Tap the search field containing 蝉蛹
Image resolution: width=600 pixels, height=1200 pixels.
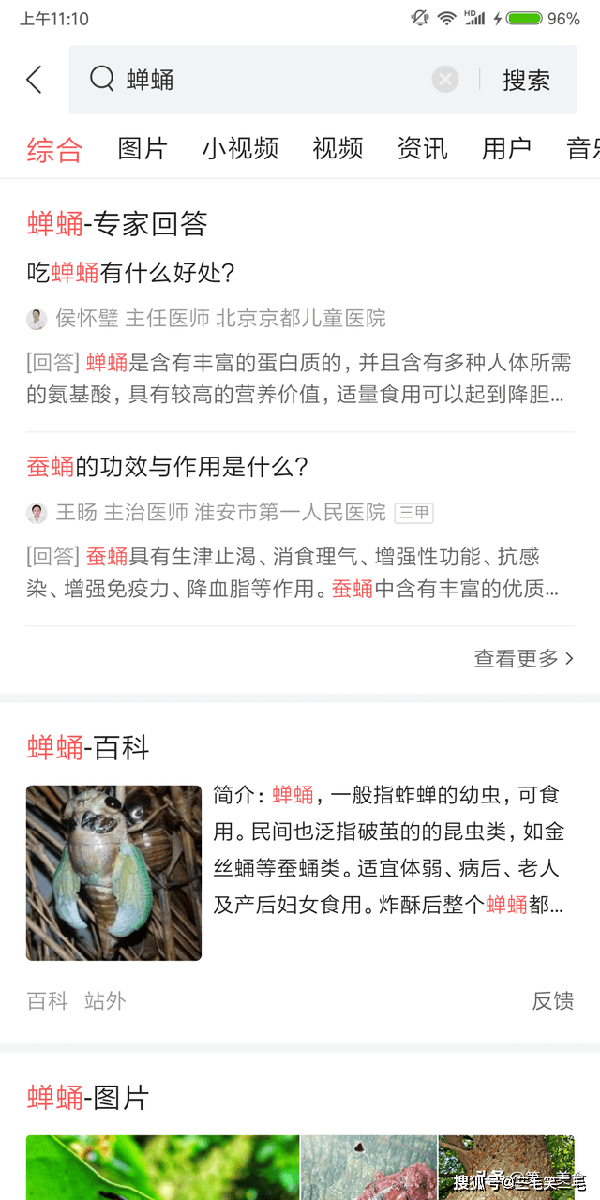[x=270, y=80]
